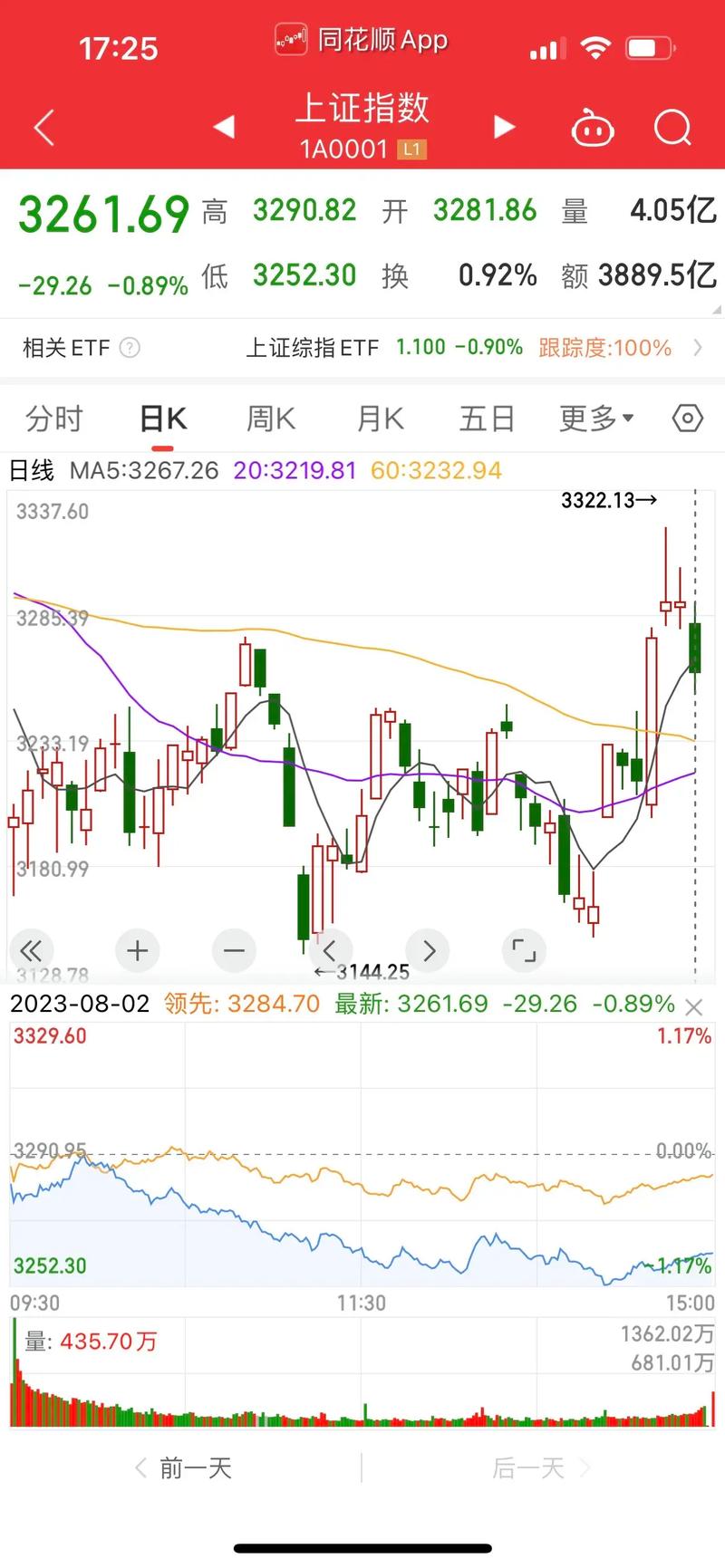Screen dimensions: 725x1568
Task: Open the robot assistant icon
Action: pos(593,129)
